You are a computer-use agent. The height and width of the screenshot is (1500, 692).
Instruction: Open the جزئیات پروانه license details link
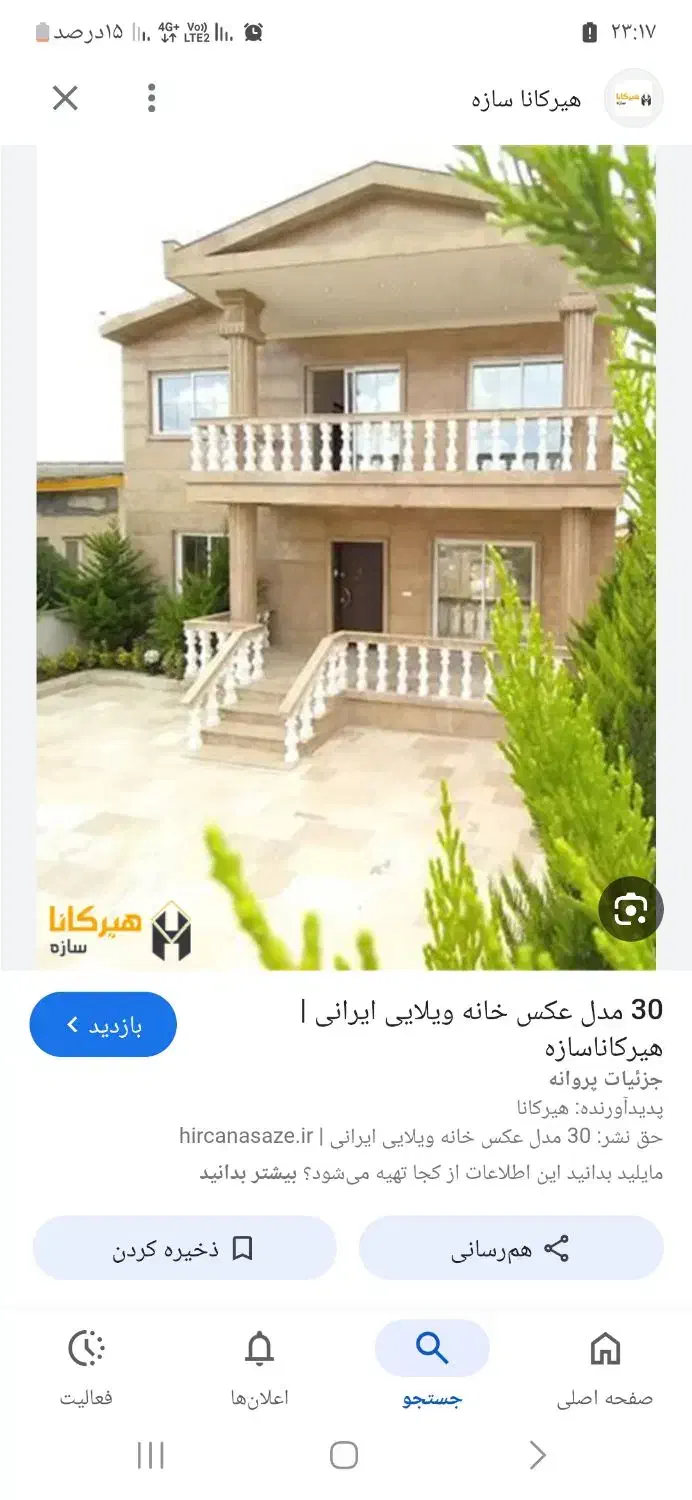pyautogui.click(x=605, y=1079)
